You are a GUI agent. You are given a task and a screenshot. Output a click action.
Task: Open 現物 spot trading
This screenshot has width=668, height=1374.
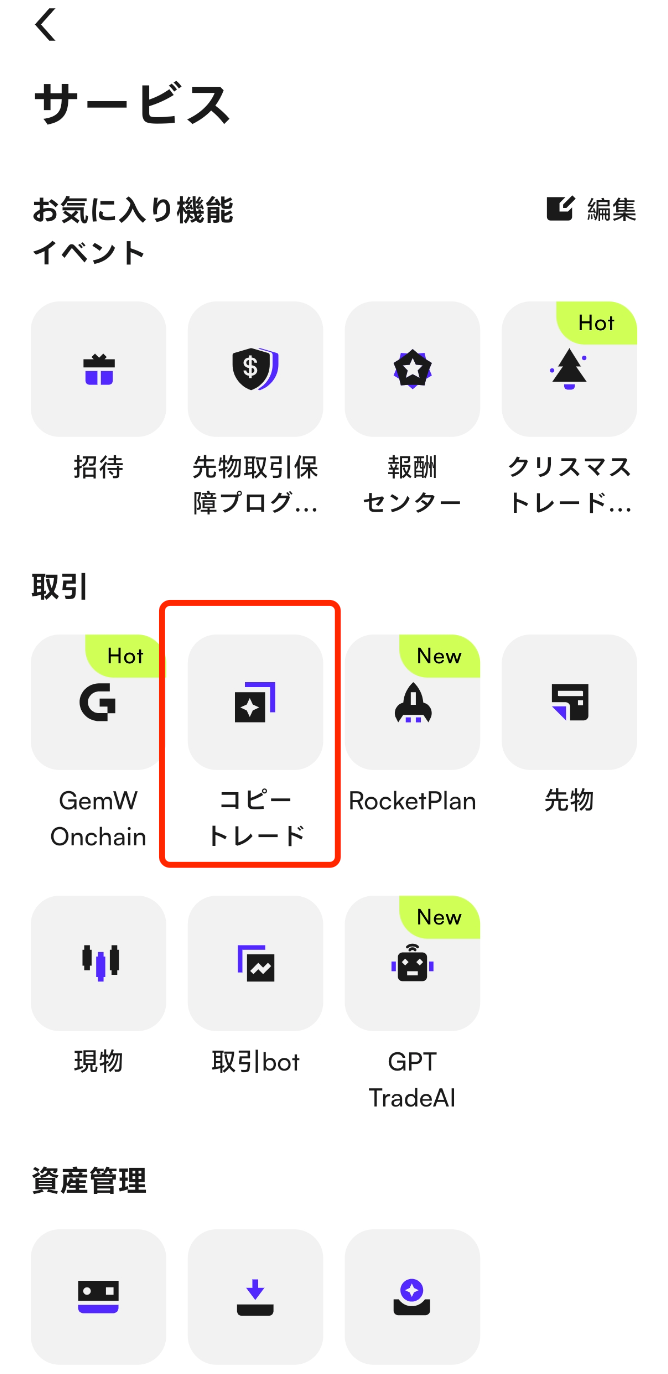click(98, 964)
